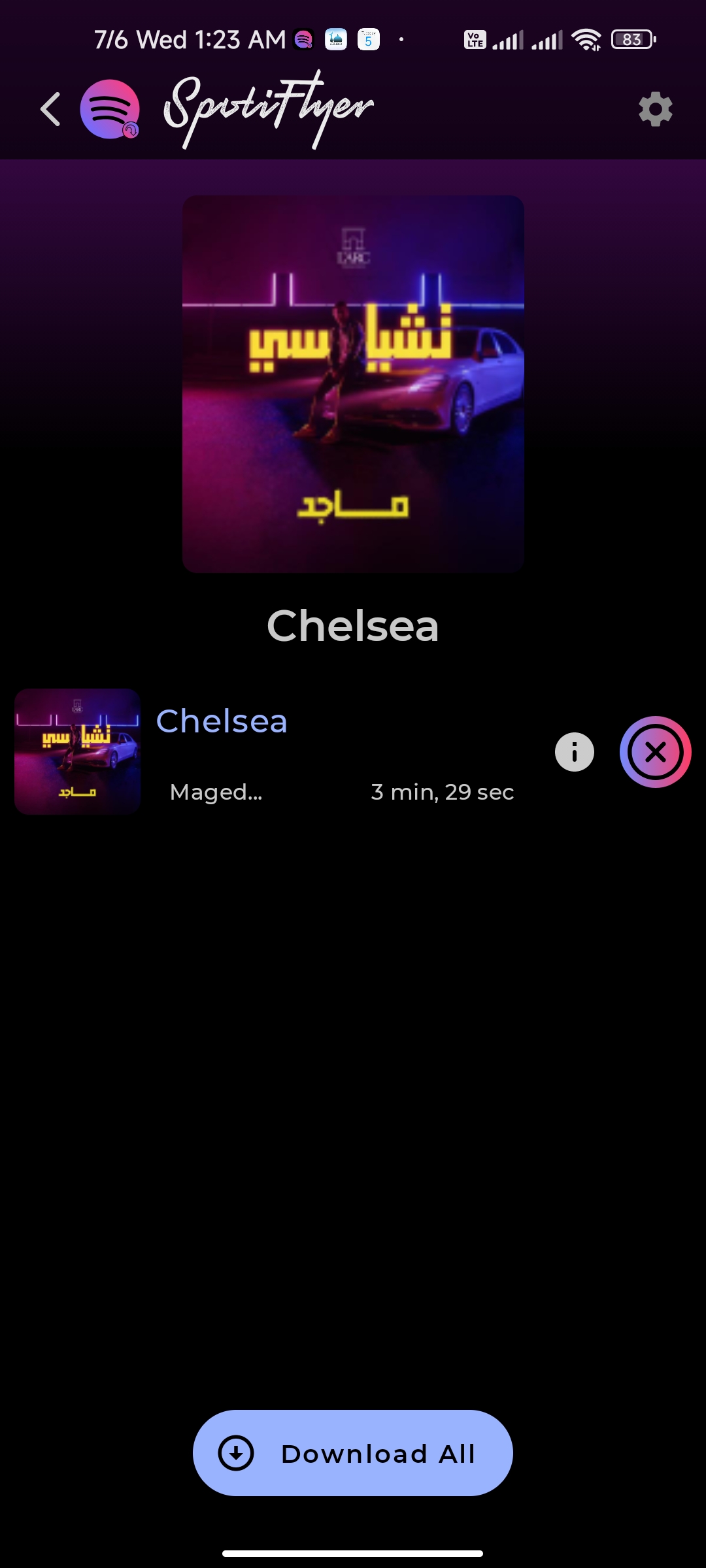706x1568 pixels.
Task: Click the large Chelsea album artwork
Action: [x=352, y=384]
